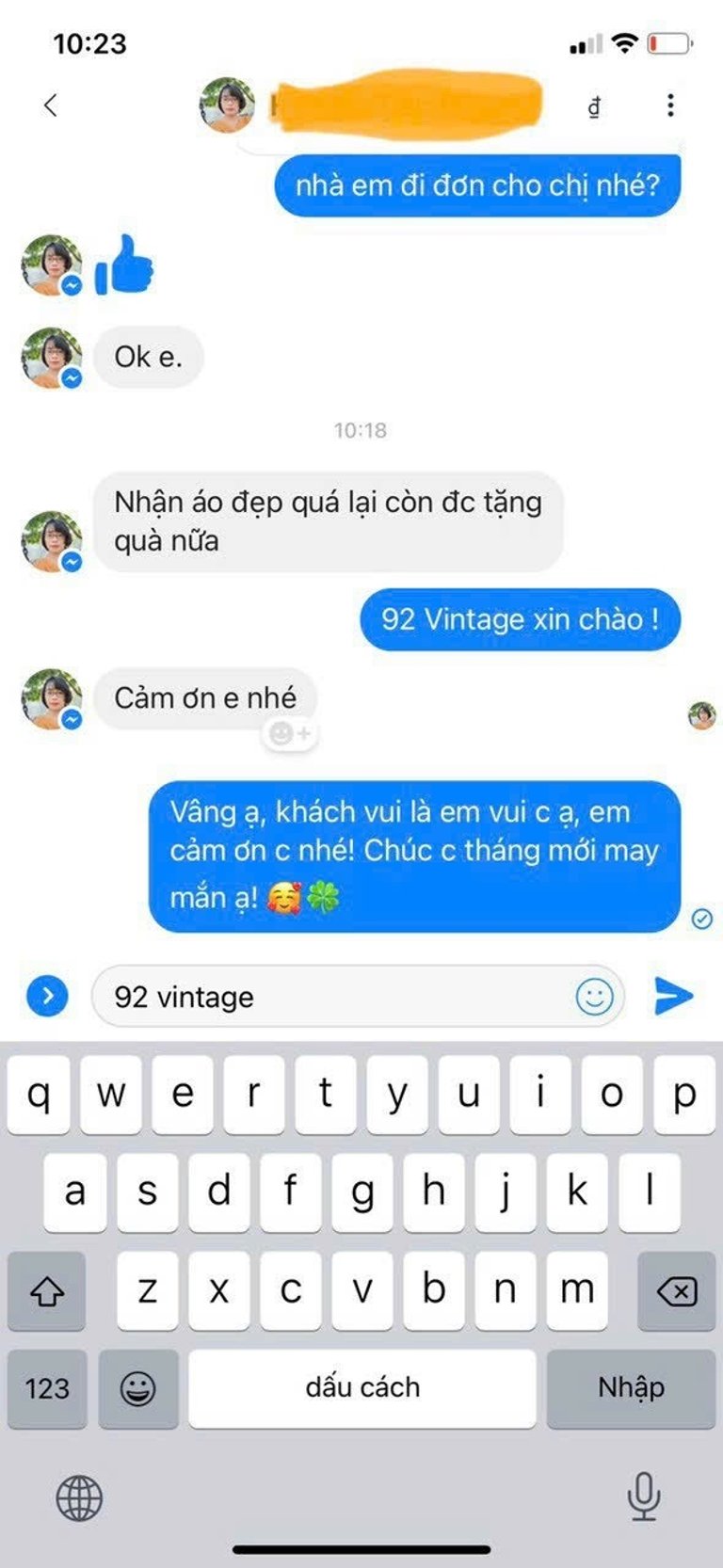The height and width of the screenshot is (1568, 723).
Task: Open the đ payment icon in header
Action: point(594,107)
